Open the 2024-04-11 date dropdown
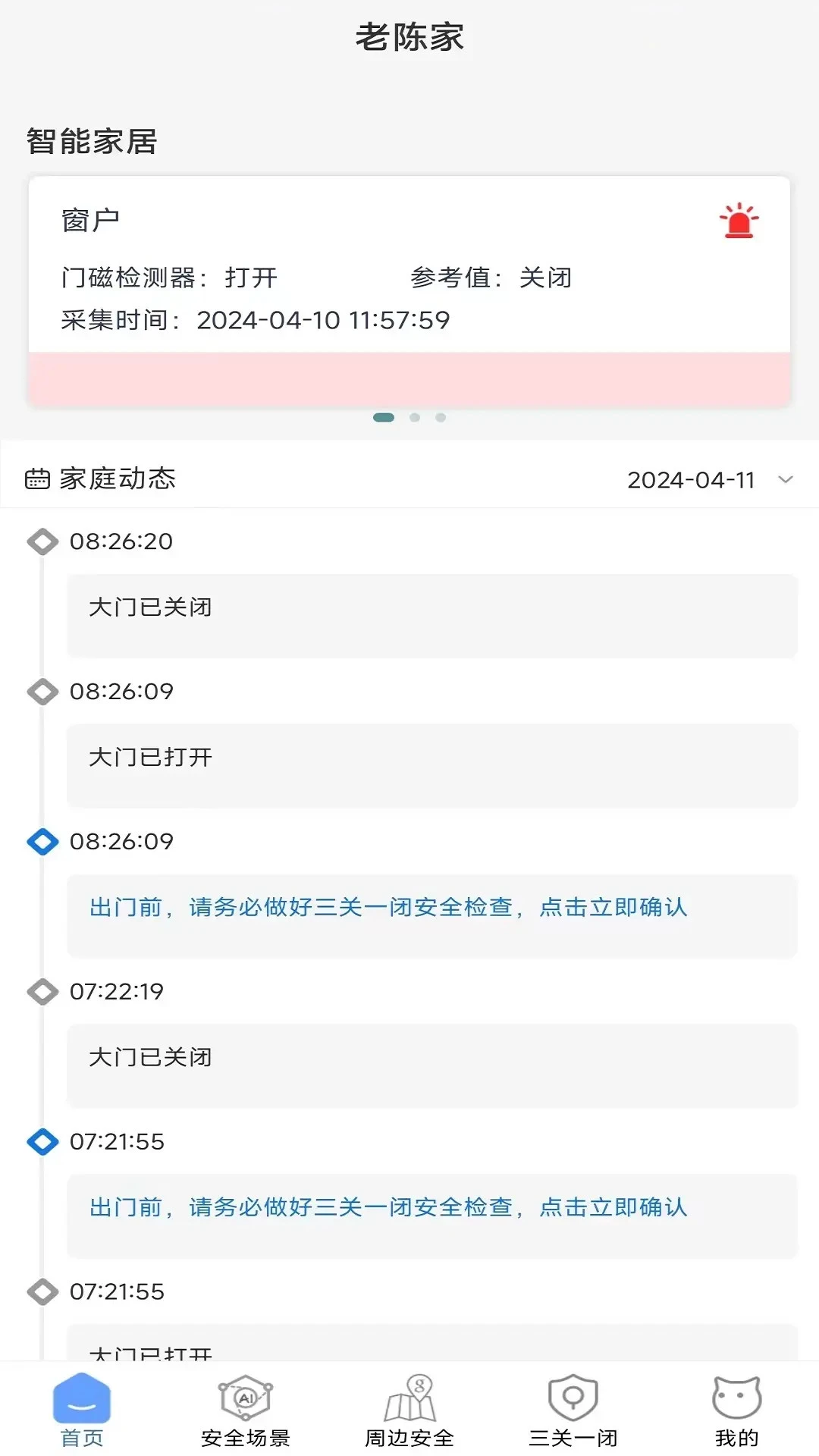The width and height of the screenshot is (819, 1456). tap(690, 479)
